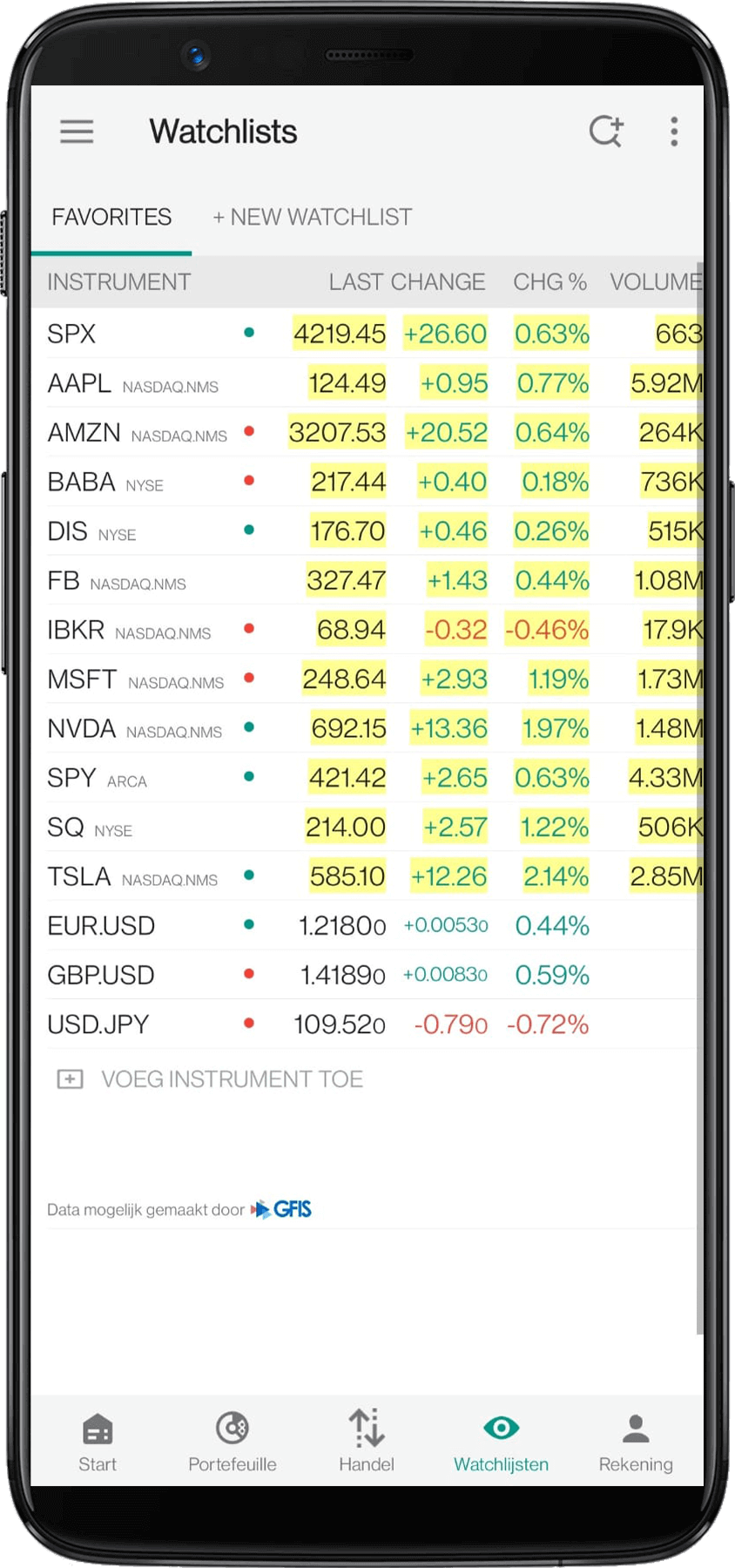Open the navigation hamburger menu
The height and width of the screenshot is (1568, 735).
point(77,131)
